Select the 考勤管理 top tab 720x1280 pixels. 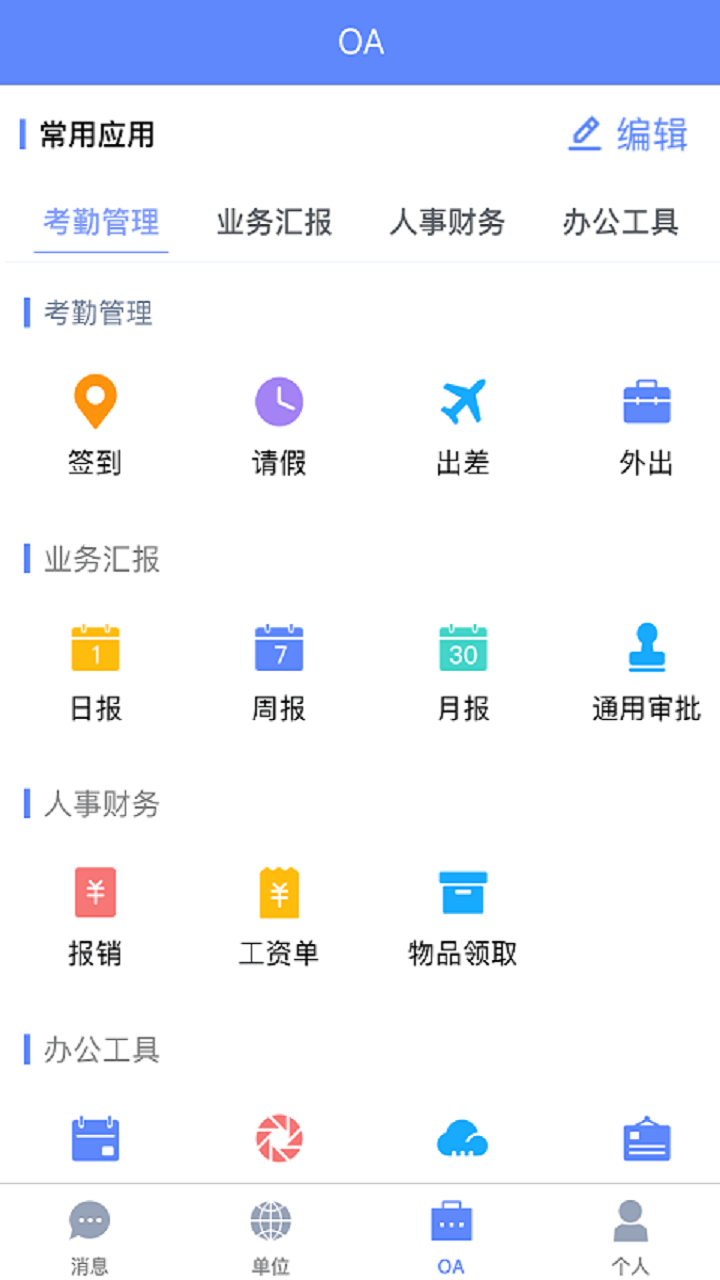[101, 222]
